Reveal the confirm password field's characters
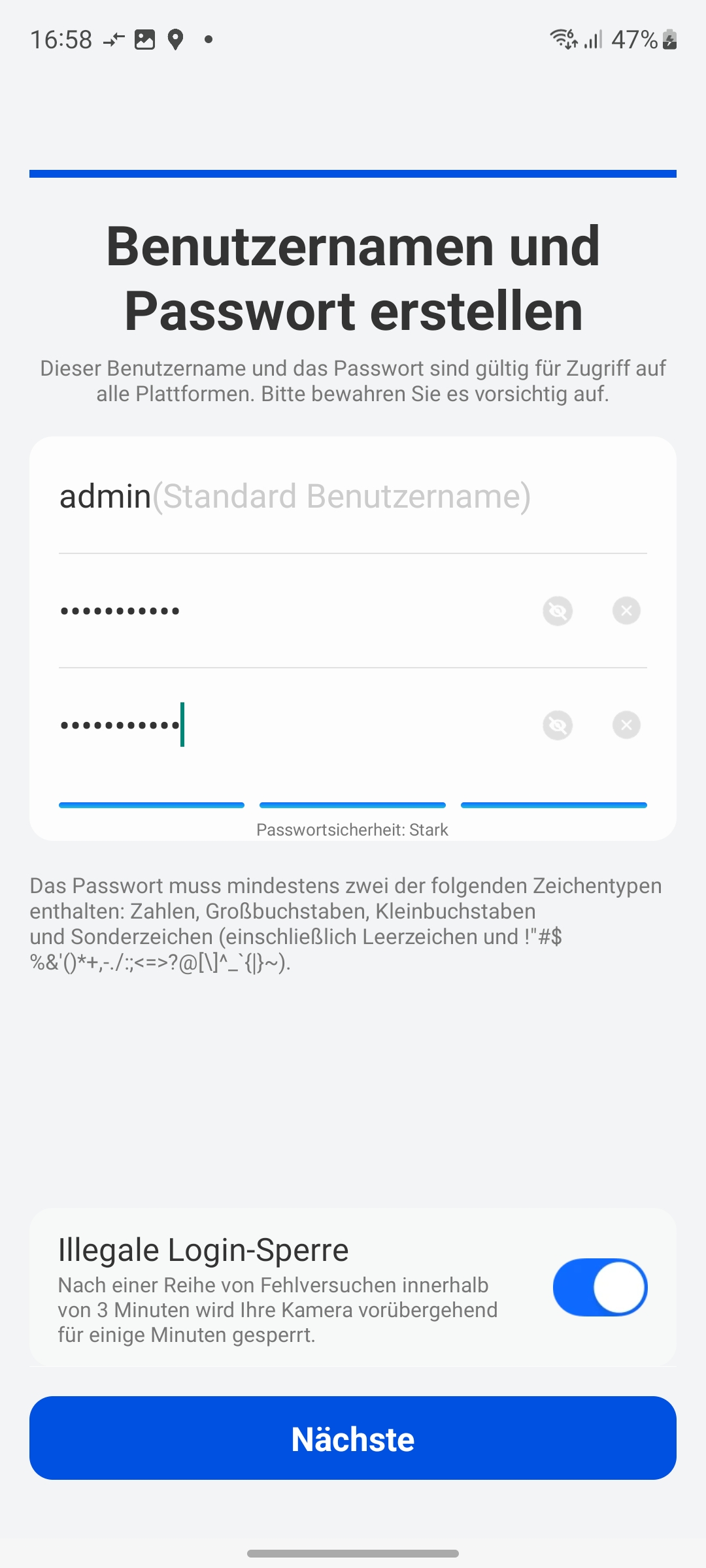706x1568 pixels. tap(558, 726)
